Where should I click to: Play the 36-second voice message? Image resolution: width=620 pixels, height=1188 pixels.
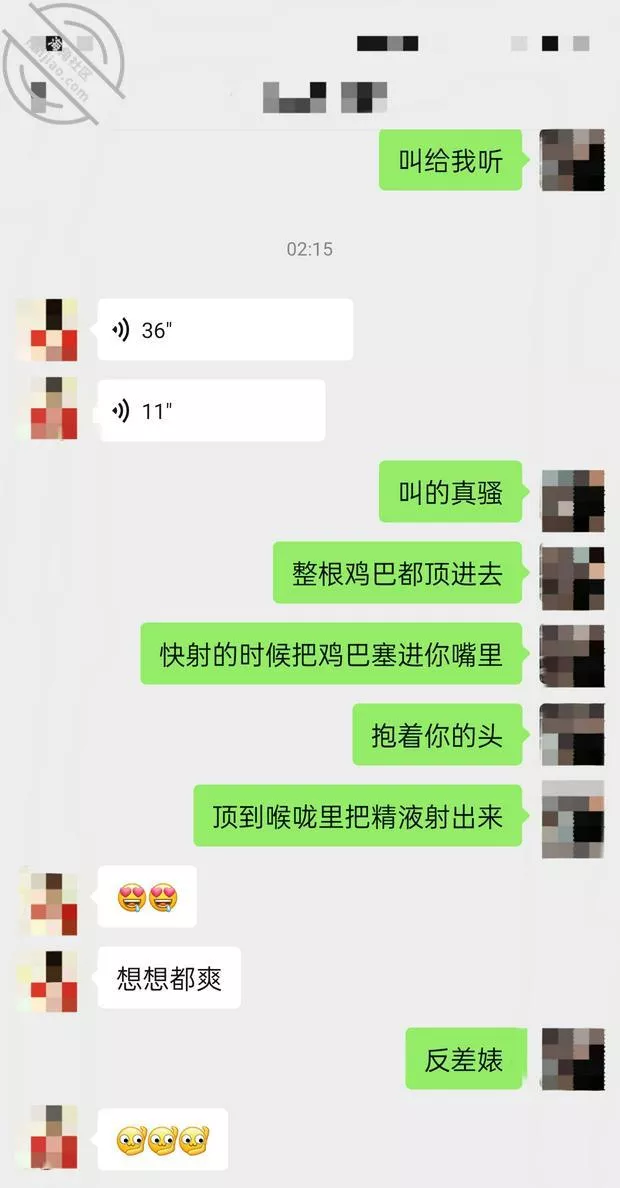(x=225, y=330)
